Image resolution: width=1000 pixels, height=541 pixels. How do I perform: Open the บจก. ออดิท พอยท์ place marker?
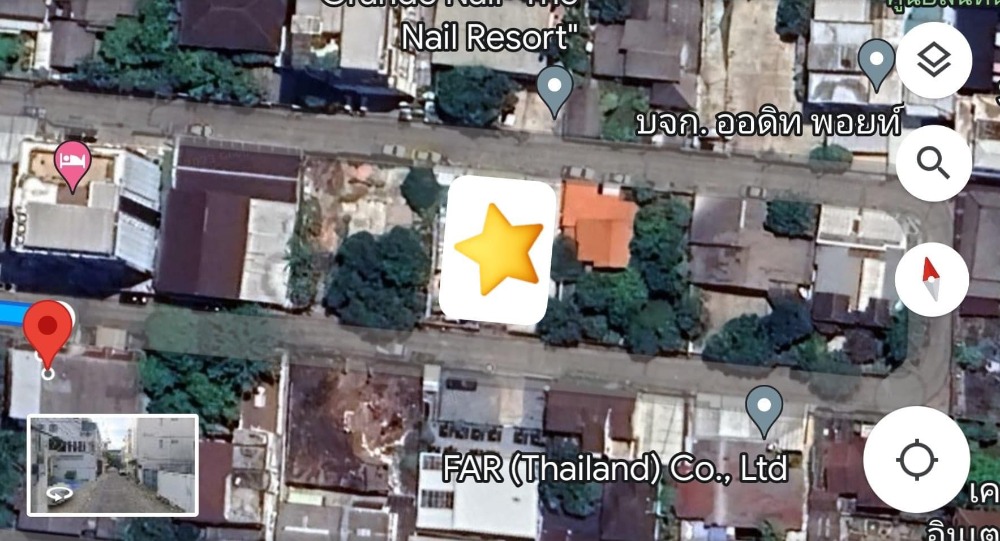coord(876,63)
